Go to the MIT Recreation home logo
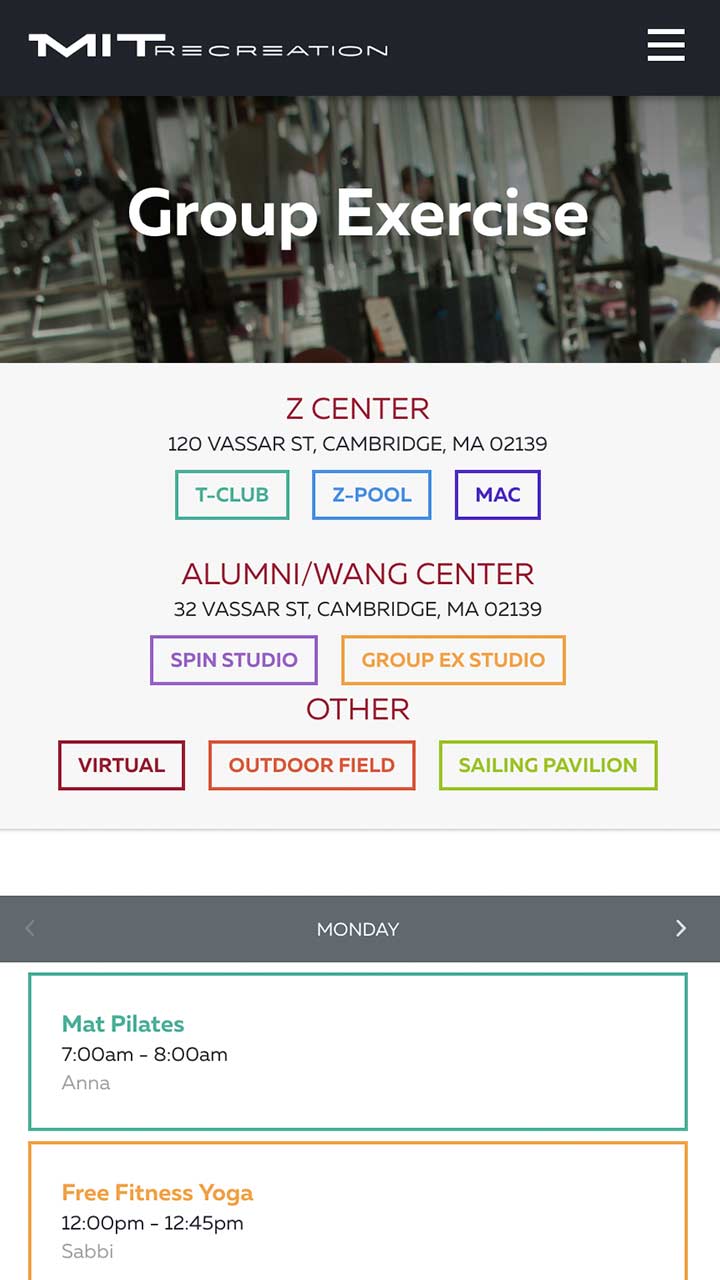Image resolution: width=720 pixels, height=1280 pixels. (208, 46)
